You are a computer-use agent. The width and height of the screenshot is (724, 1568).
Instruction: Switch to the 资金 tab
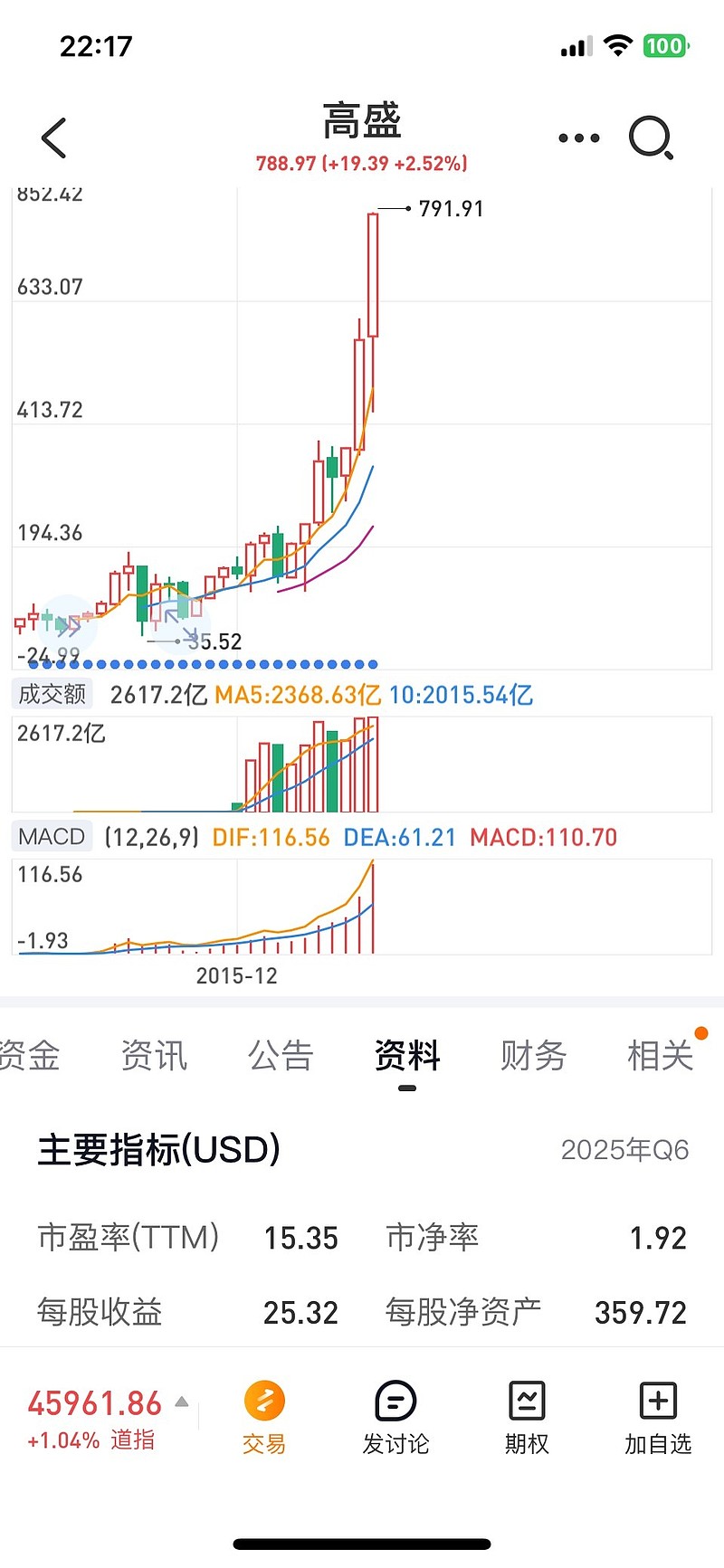29,1056
